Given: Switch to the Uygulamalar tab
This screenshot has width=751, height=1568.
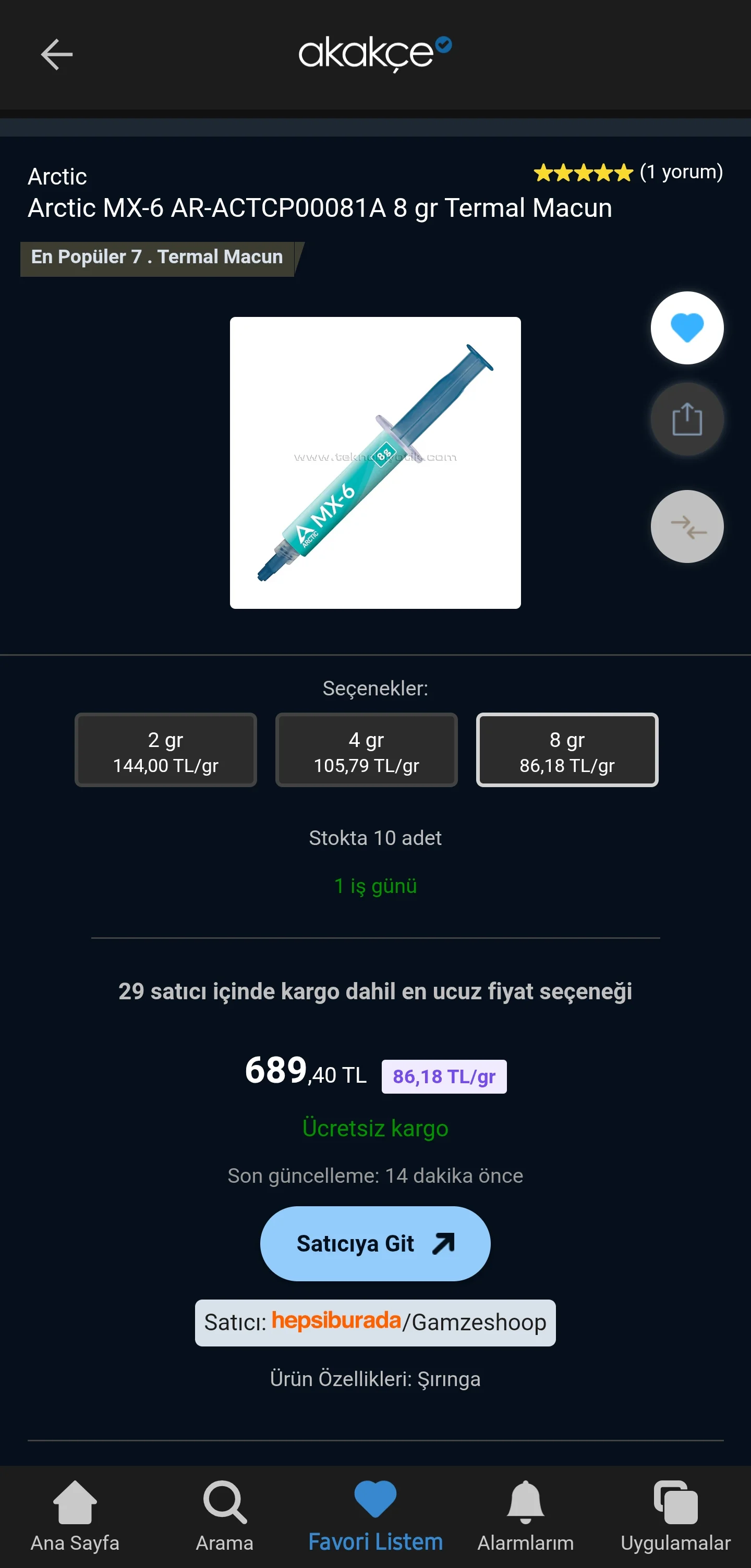Looking at the screenshot, I should pos(675,1516).
